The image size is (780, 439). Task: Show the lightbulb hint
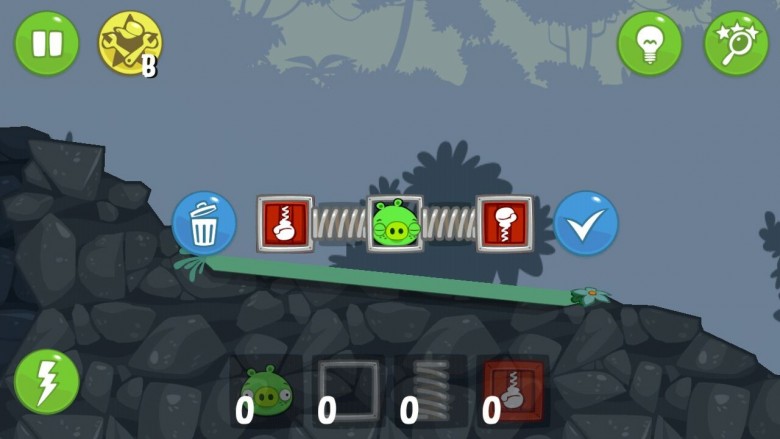(649, 44)
